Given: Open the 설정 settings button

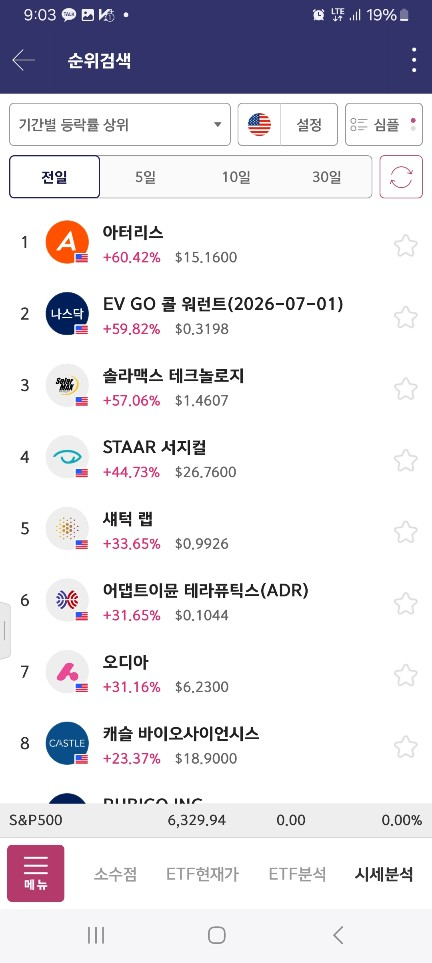Looking at the screenshot, I should 309,125.
